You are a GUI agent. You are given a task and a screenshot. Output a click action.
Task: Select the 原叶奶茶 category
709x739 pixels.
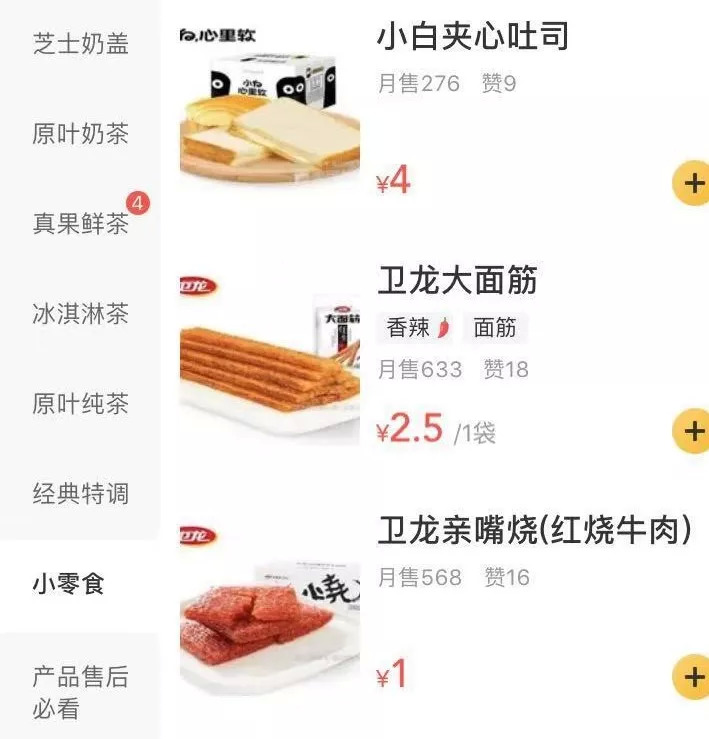(x=80, y=134)
